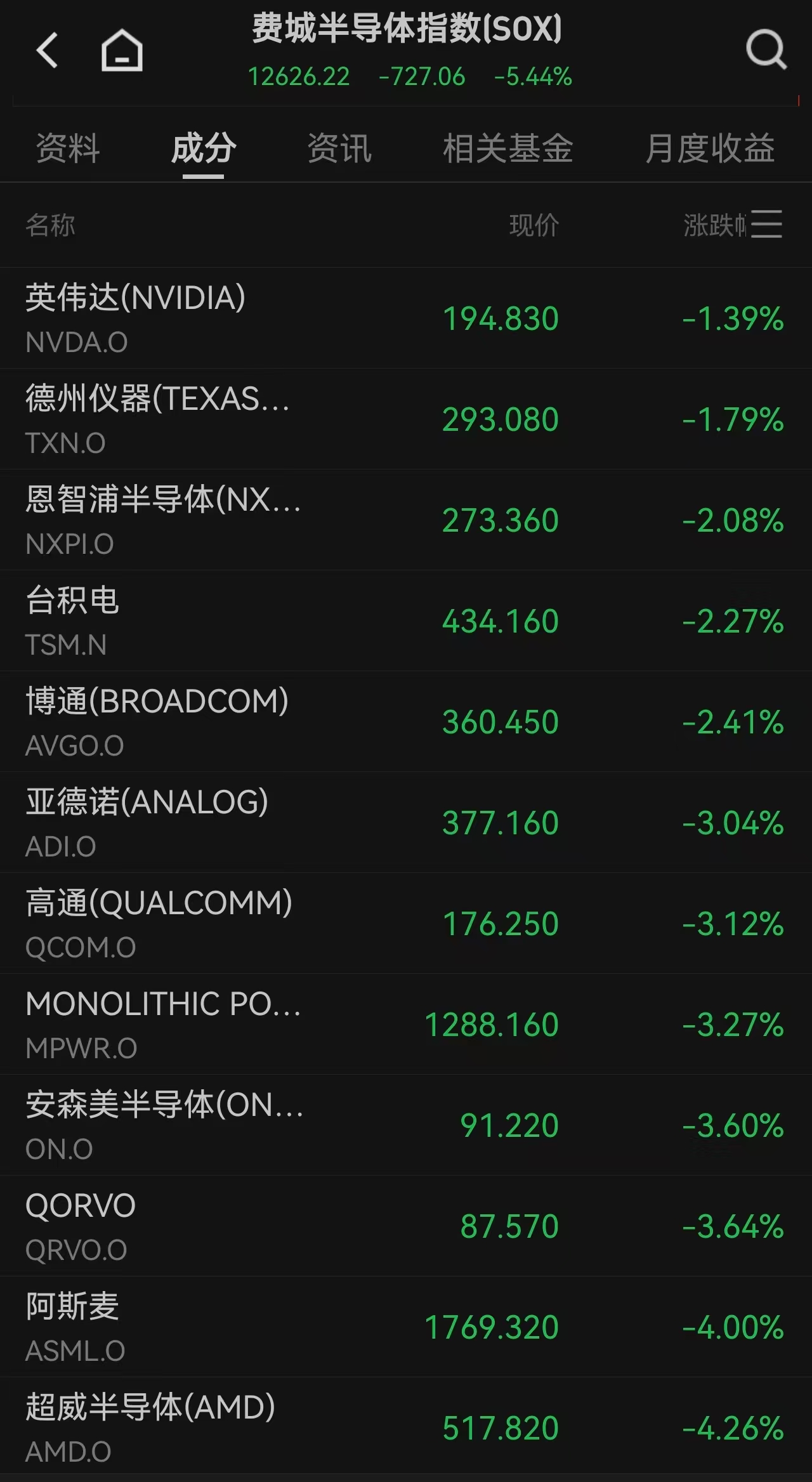Go back using the top-left arrow

point(48,50)
